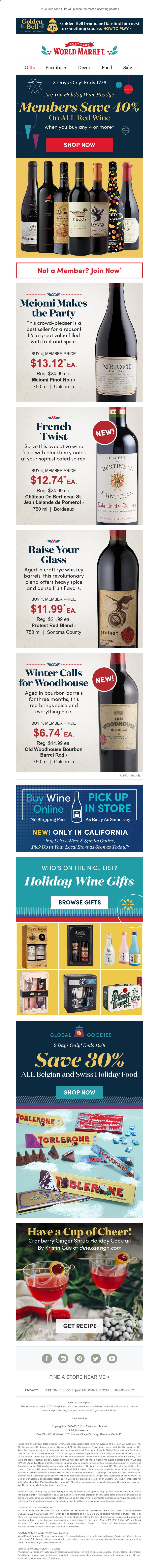Browse the Food category

(x=107, y=68)
